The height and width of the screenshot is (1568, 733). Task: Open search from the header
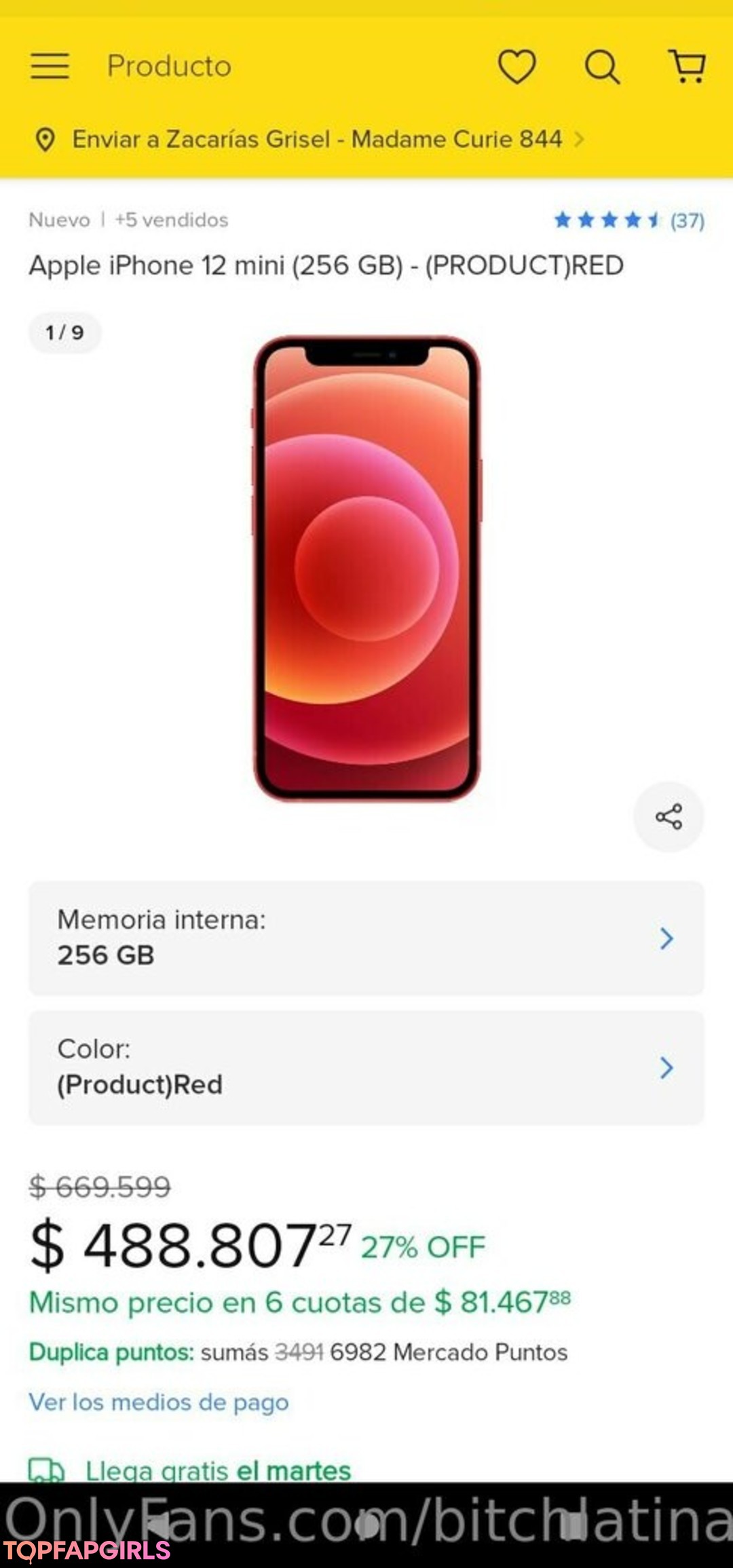pos(602,66)
